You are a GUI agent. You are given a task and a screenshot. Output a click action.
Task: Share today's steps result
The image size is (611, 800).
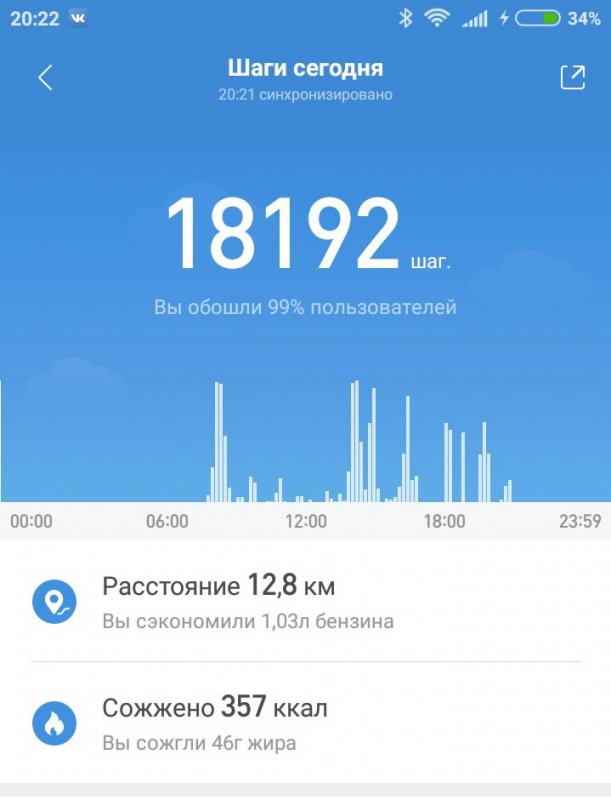[572, 78]
